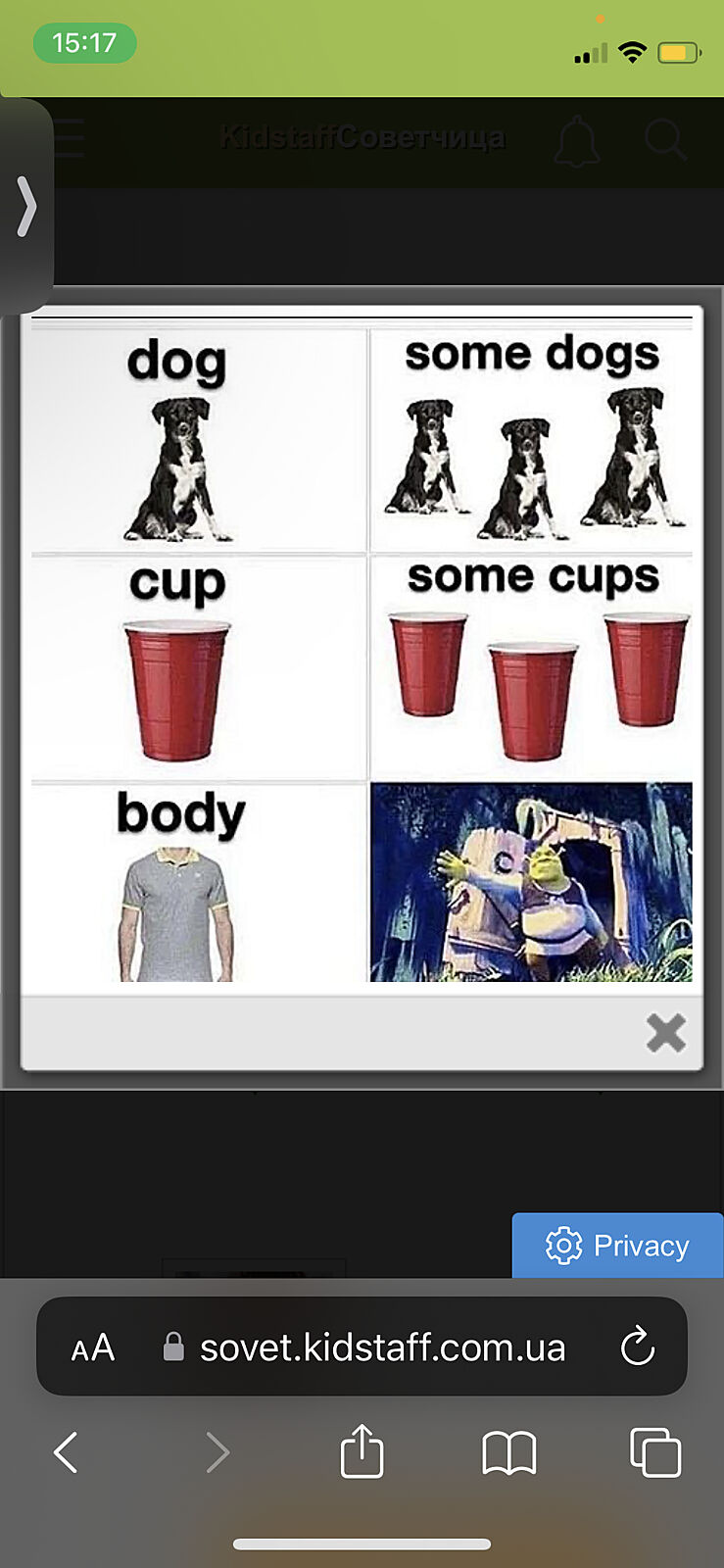Screen dimensions: 724x1568
Task: Close the image lightbox popup
Action: coord(665,1033)
